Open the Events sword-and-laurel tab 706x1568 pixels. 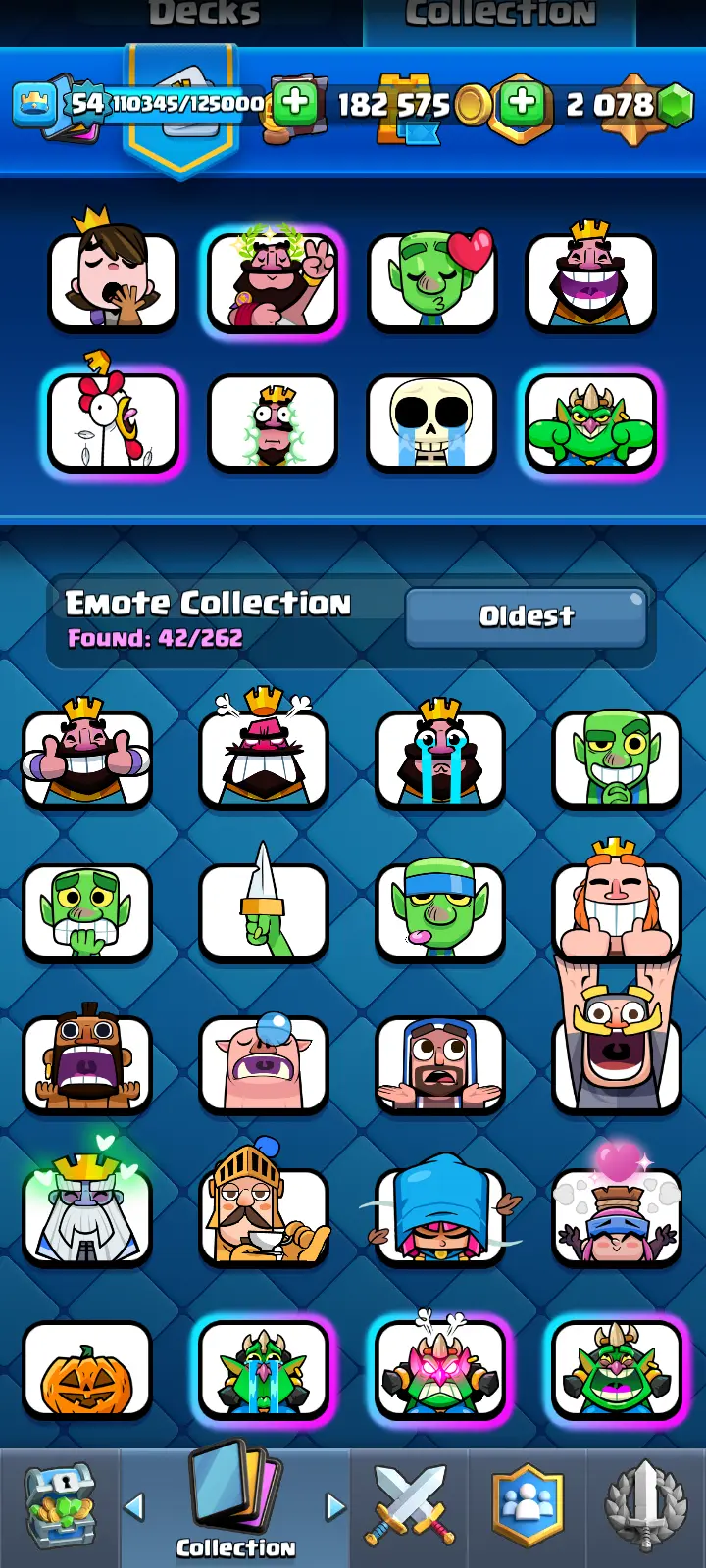coord(645,1506)
